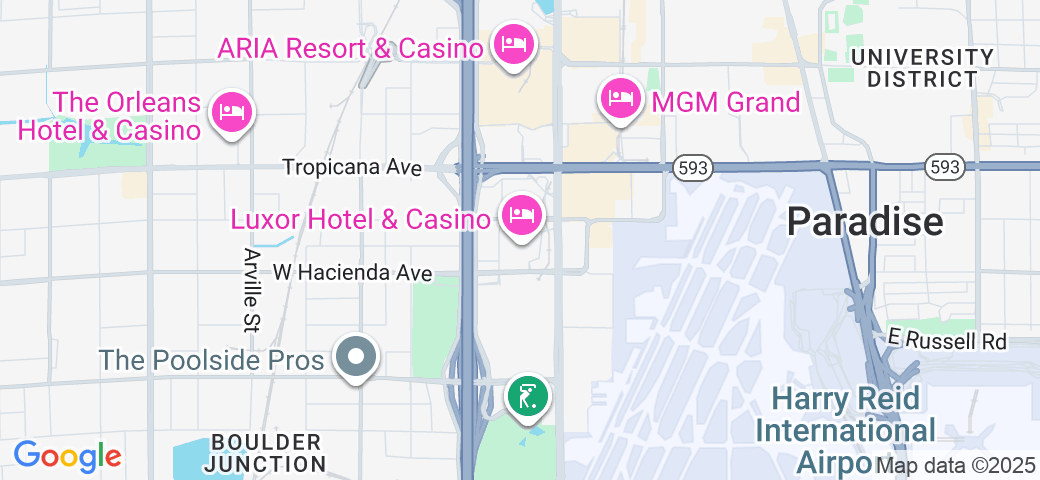Open the Luxor Hotel & Casino marker
Viewport: 1040px width, 480px height.
pos(521,216)
